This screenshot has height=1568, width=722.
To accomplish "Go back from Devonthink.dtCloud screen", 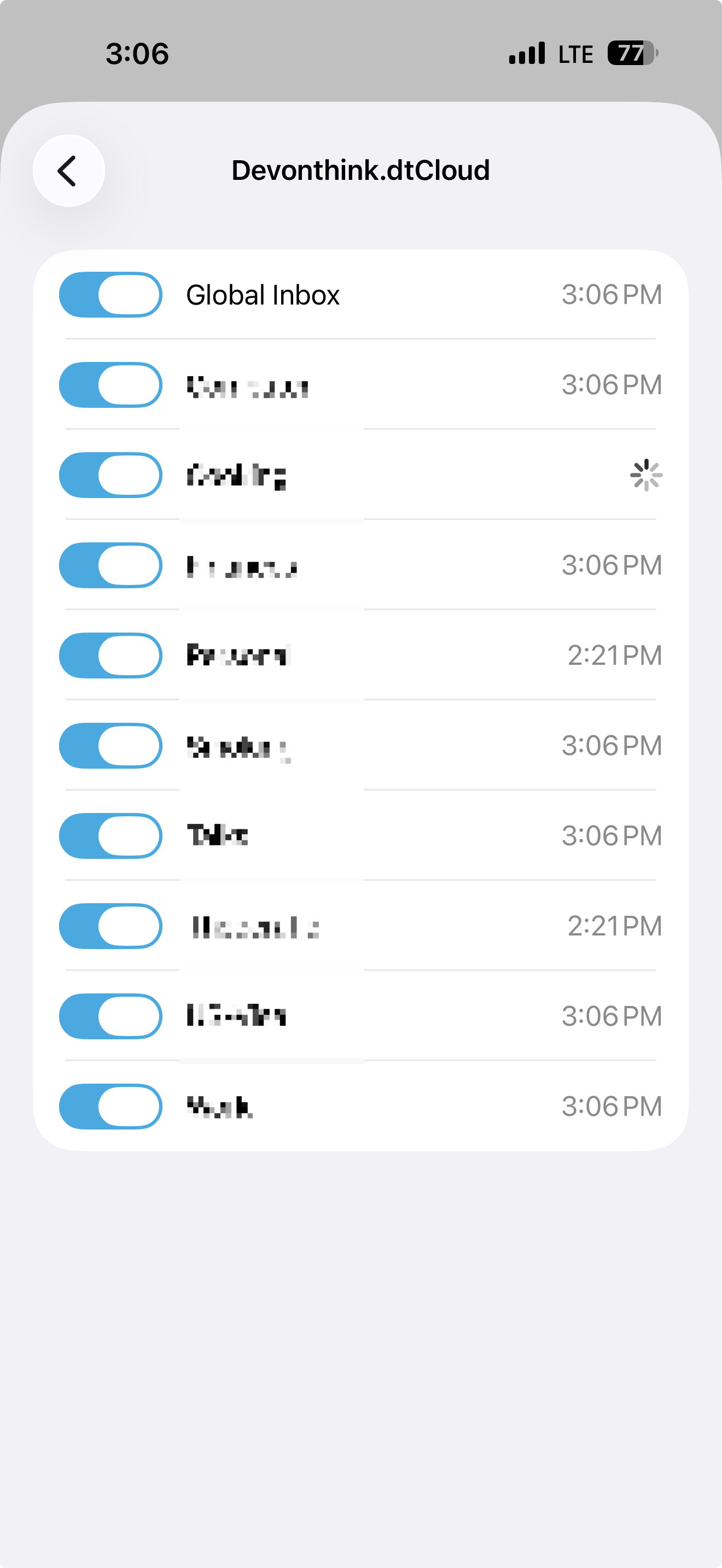I will click(68, 171).
